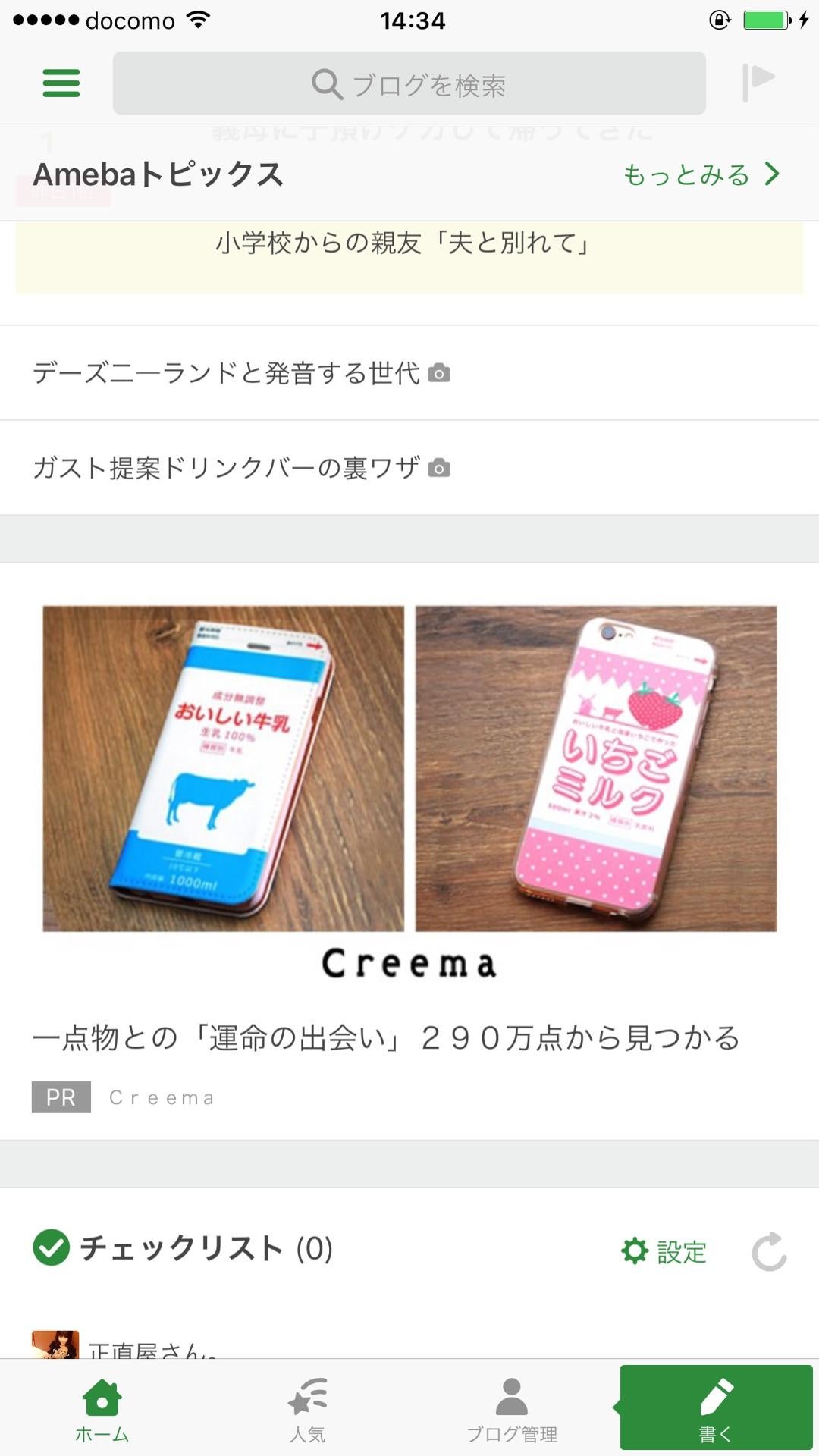819x1456 pixels.
Task: Open the hamburger navigation menu
Action: coord(61,83)
